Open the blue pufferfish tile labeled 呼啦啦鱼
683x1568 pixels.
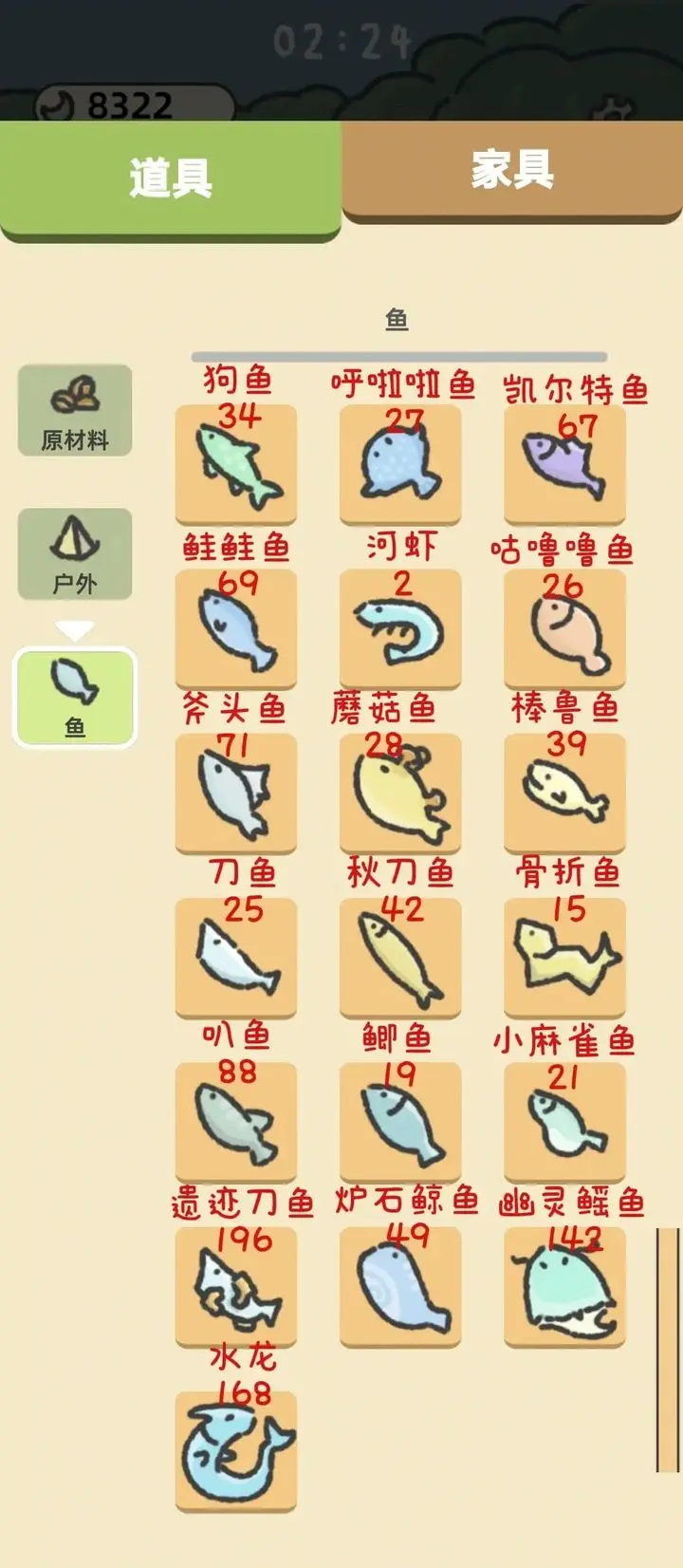pos(400,465)
